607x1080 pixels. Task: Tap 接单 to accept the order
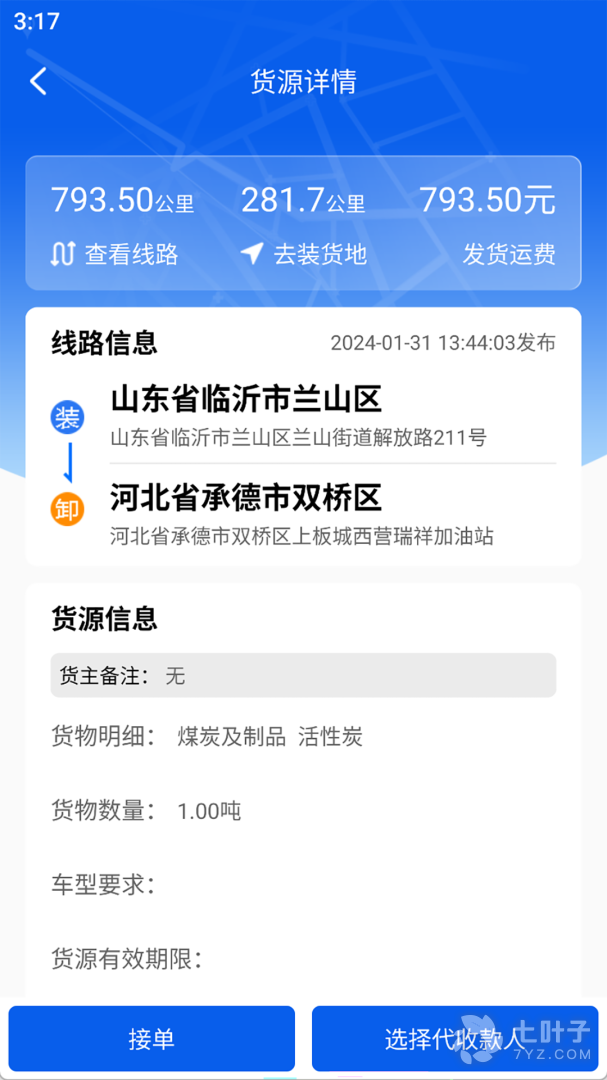tap(152, 1039)
